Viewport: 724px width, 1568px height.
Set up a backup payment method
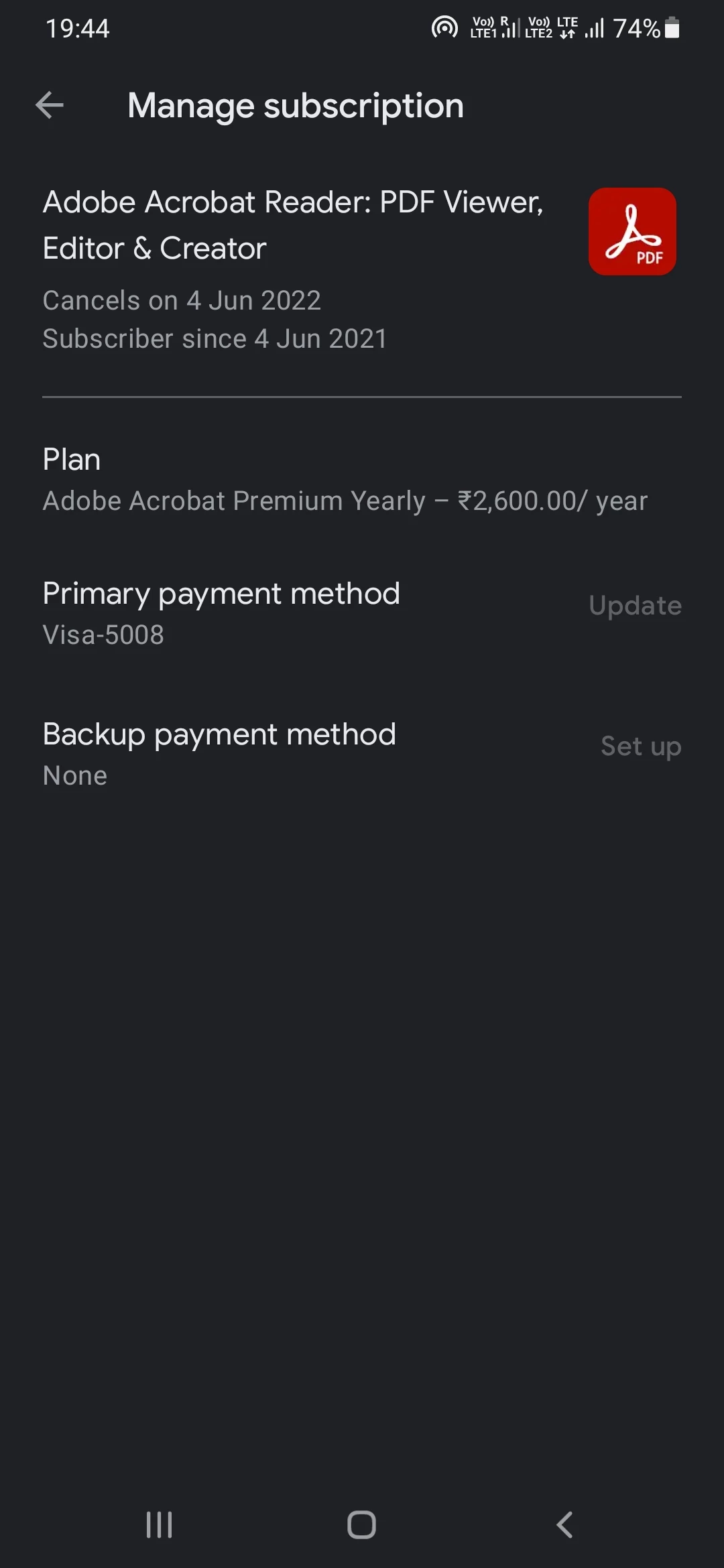(640, 746)
